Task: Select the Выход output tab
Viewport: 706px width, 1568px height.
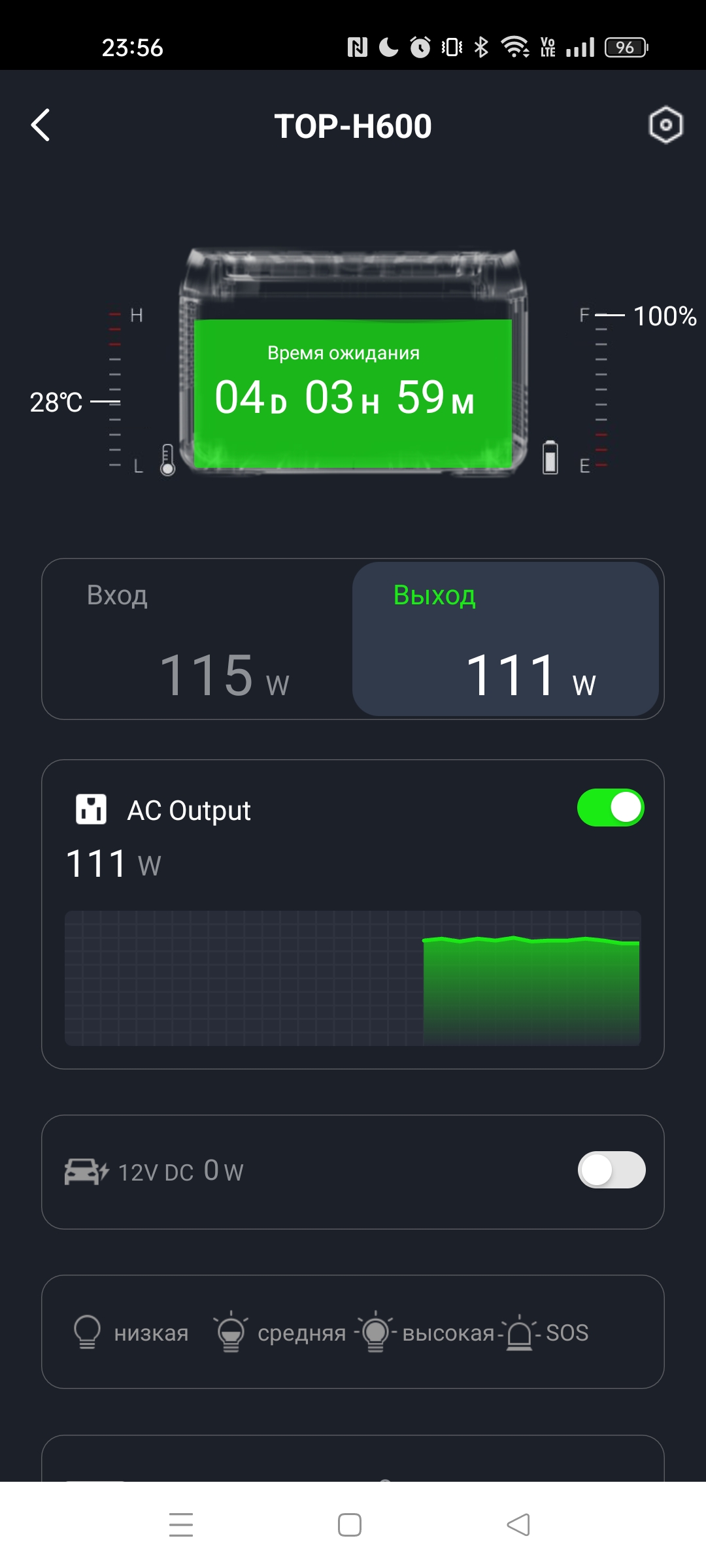Action: coord(505,639)
